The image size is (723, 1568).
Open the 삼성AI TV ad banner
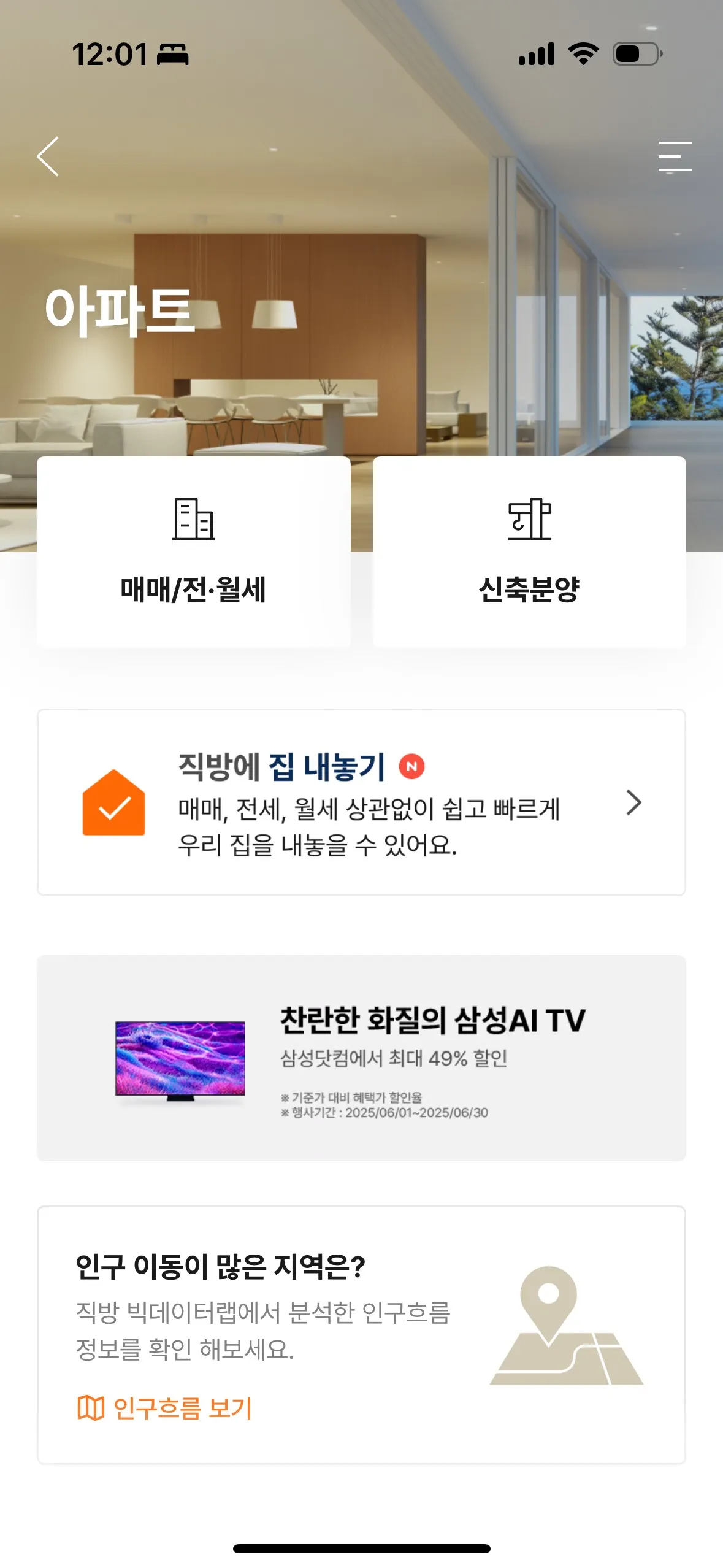coord(361,1058)
